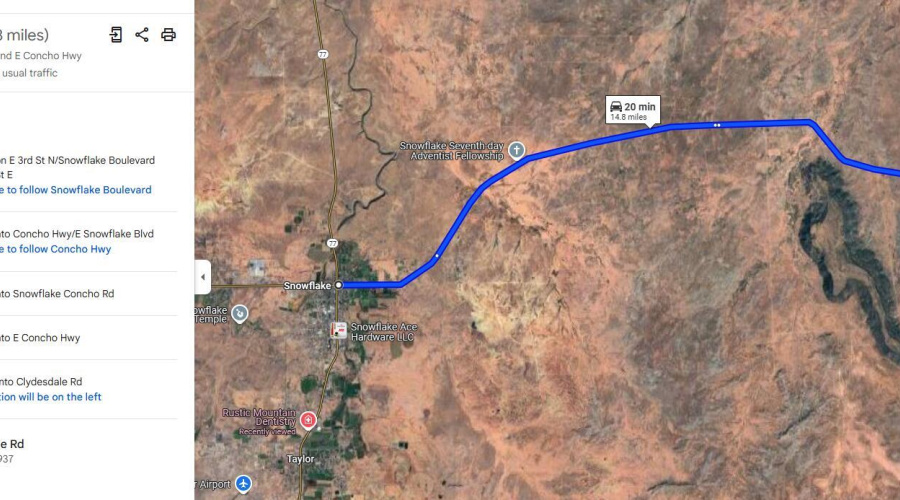Open Snowflake Seventh-day Adventist Fellowship marker
The image size is (900, 500).
point(516,150)
